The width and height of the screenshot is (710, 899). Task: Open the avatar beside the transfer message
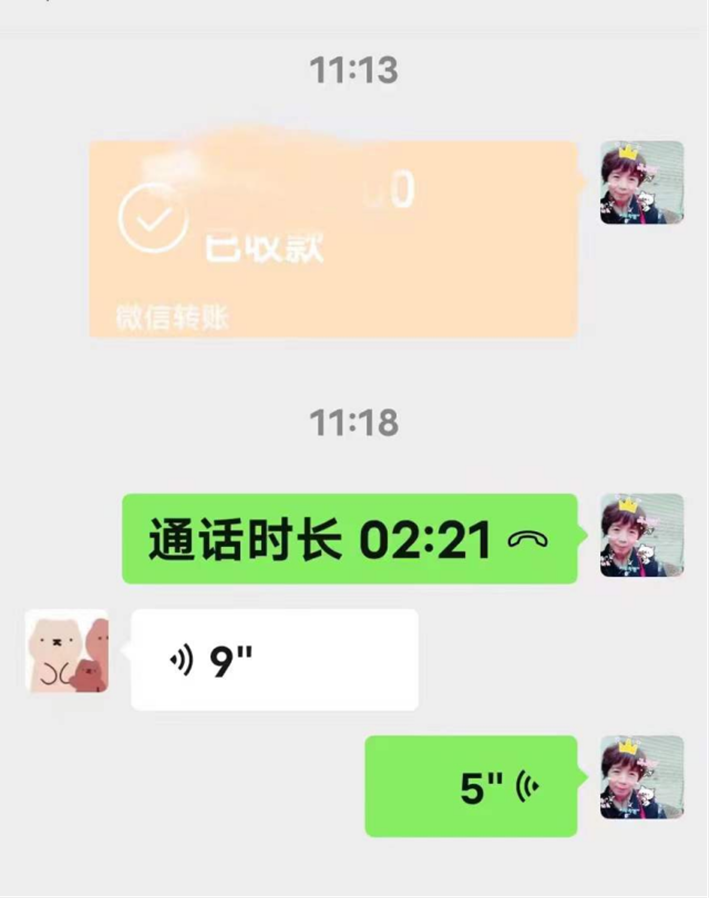[x=641, y=183]
